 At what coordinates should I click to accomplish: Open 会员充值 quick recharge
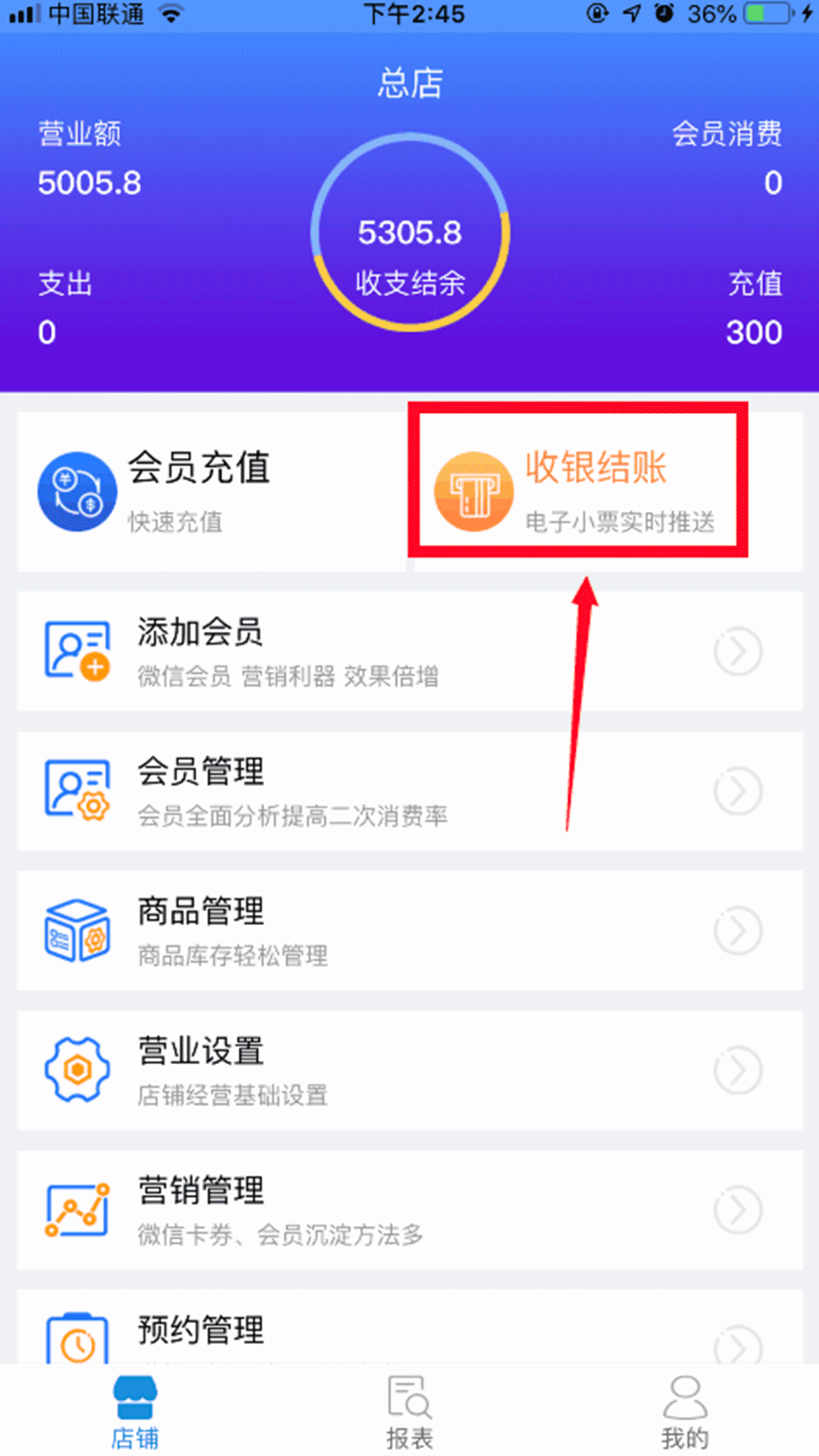pos(198,491)
